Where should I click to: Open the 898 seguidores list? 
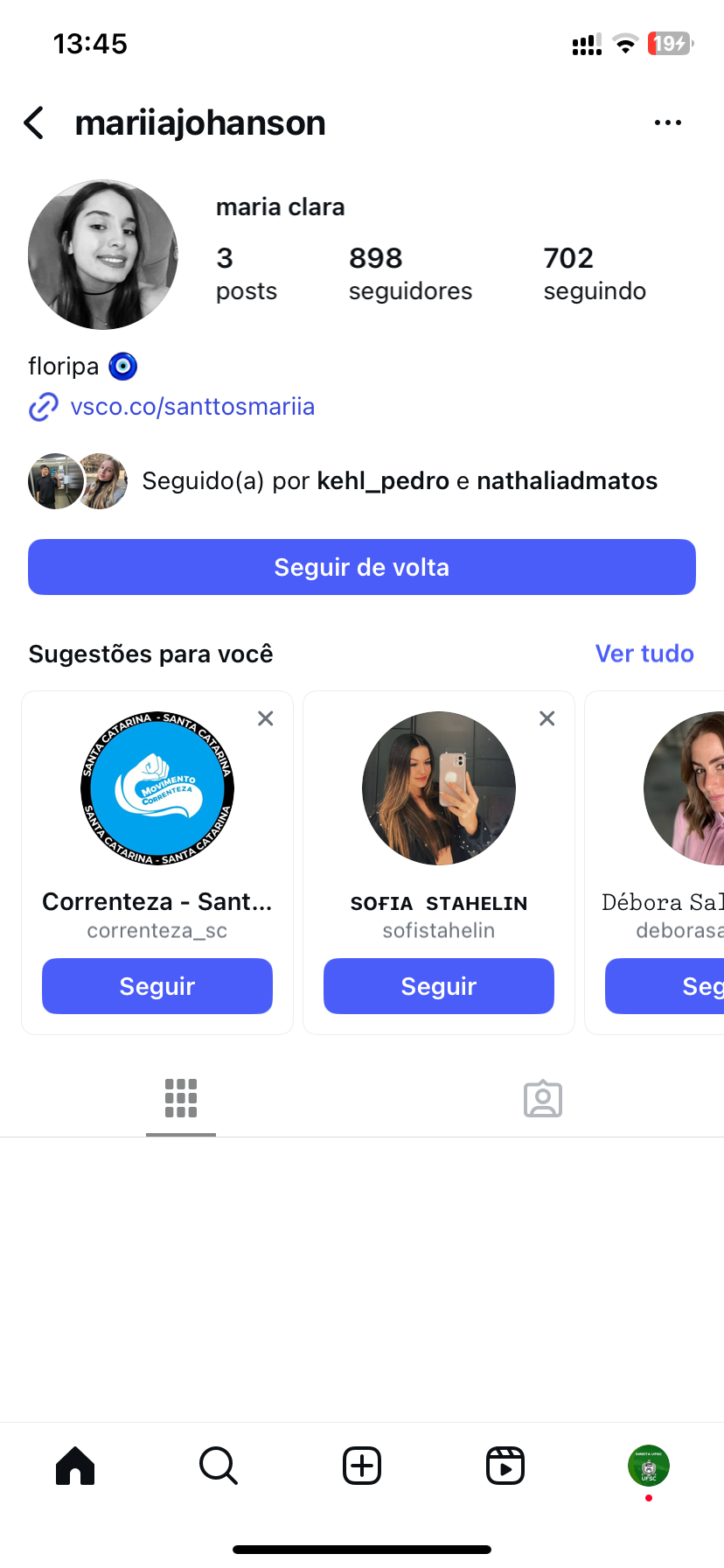pyautogui.click(x=409, y=273)
